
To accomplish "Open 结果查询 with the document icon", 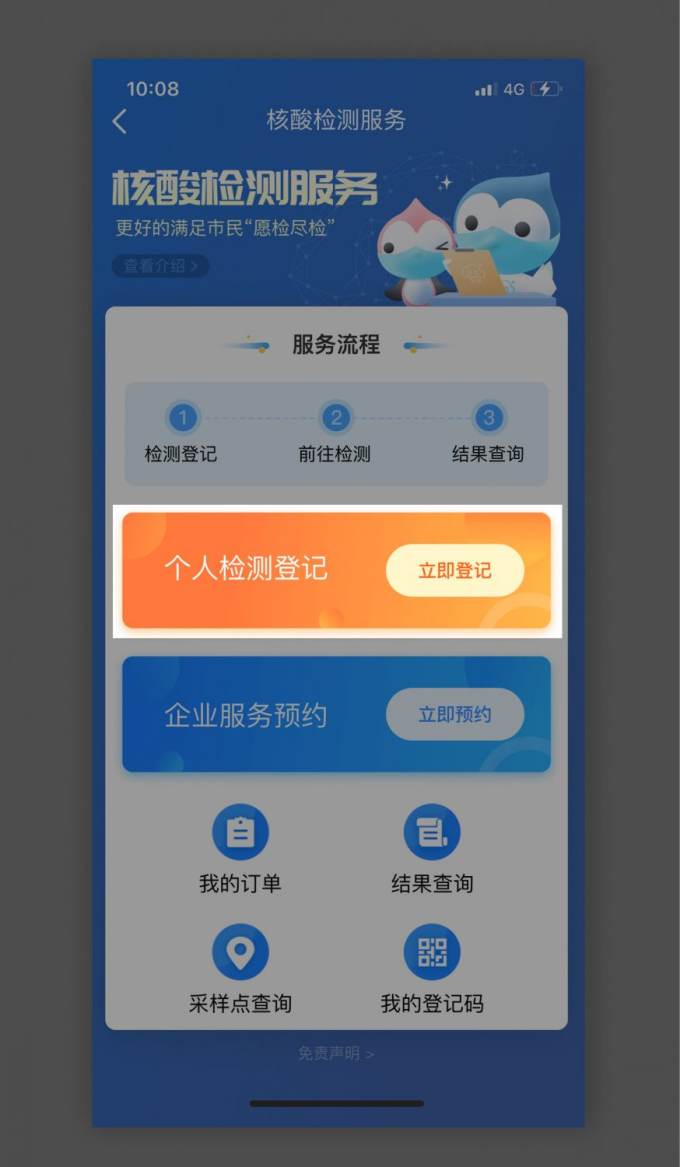I will [432, 848].
